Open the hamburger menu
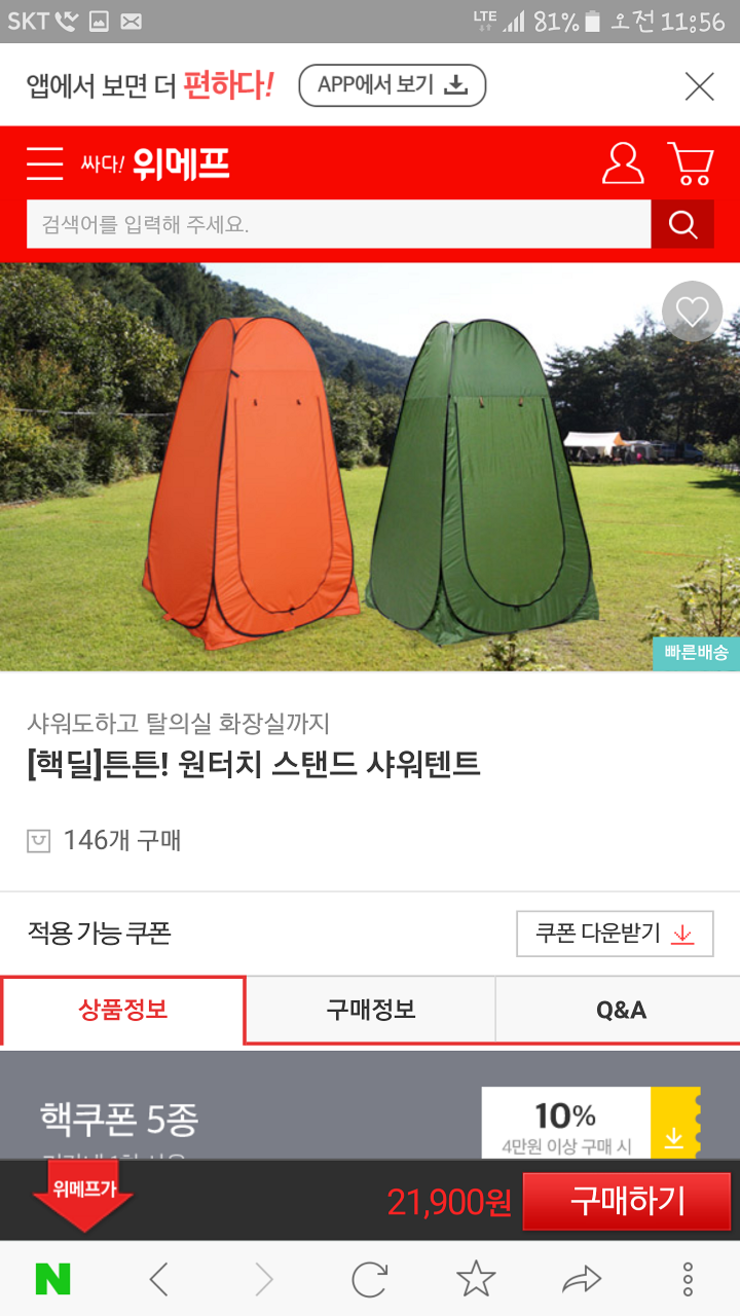740x1316 pixels. click(45, 163)
